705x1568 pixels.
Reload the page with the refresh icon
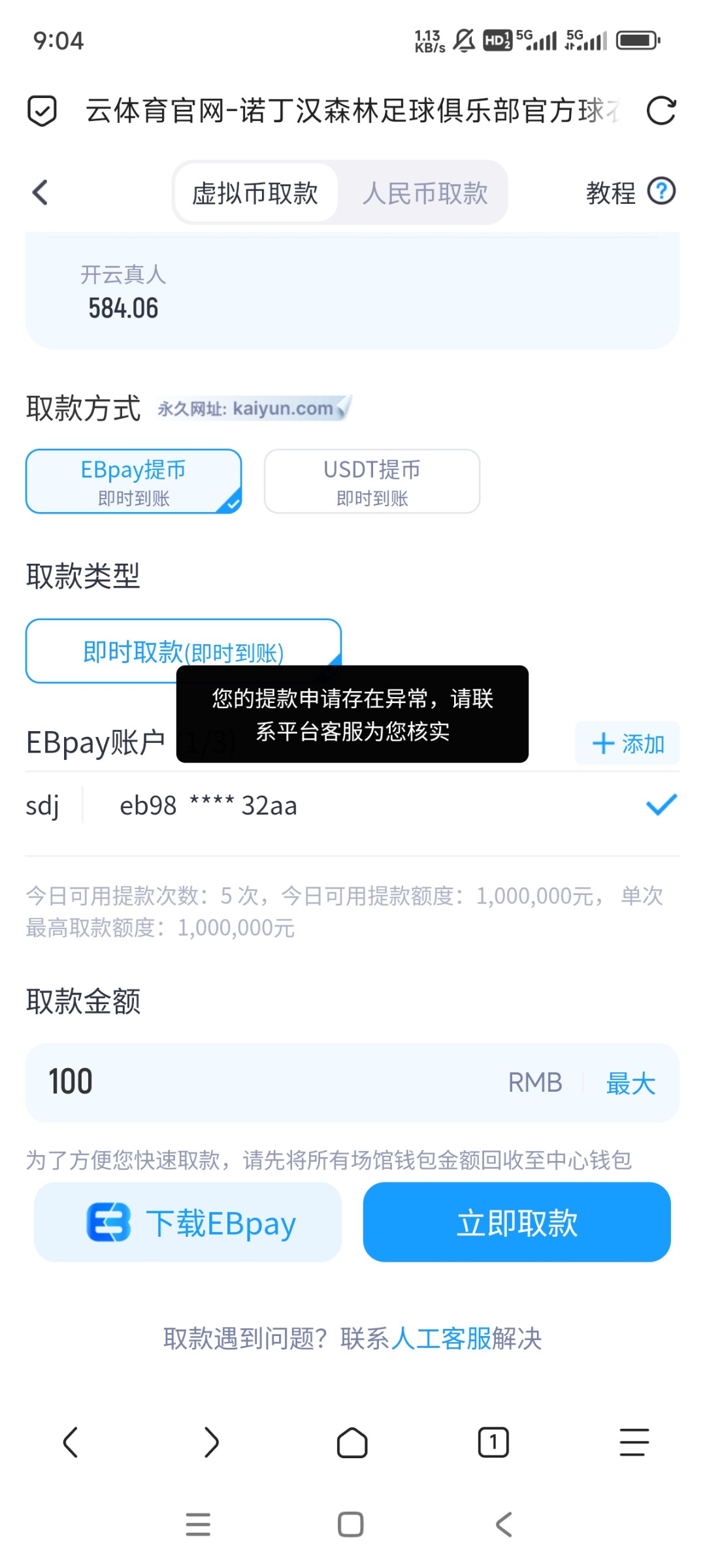[x=661, y=110]
